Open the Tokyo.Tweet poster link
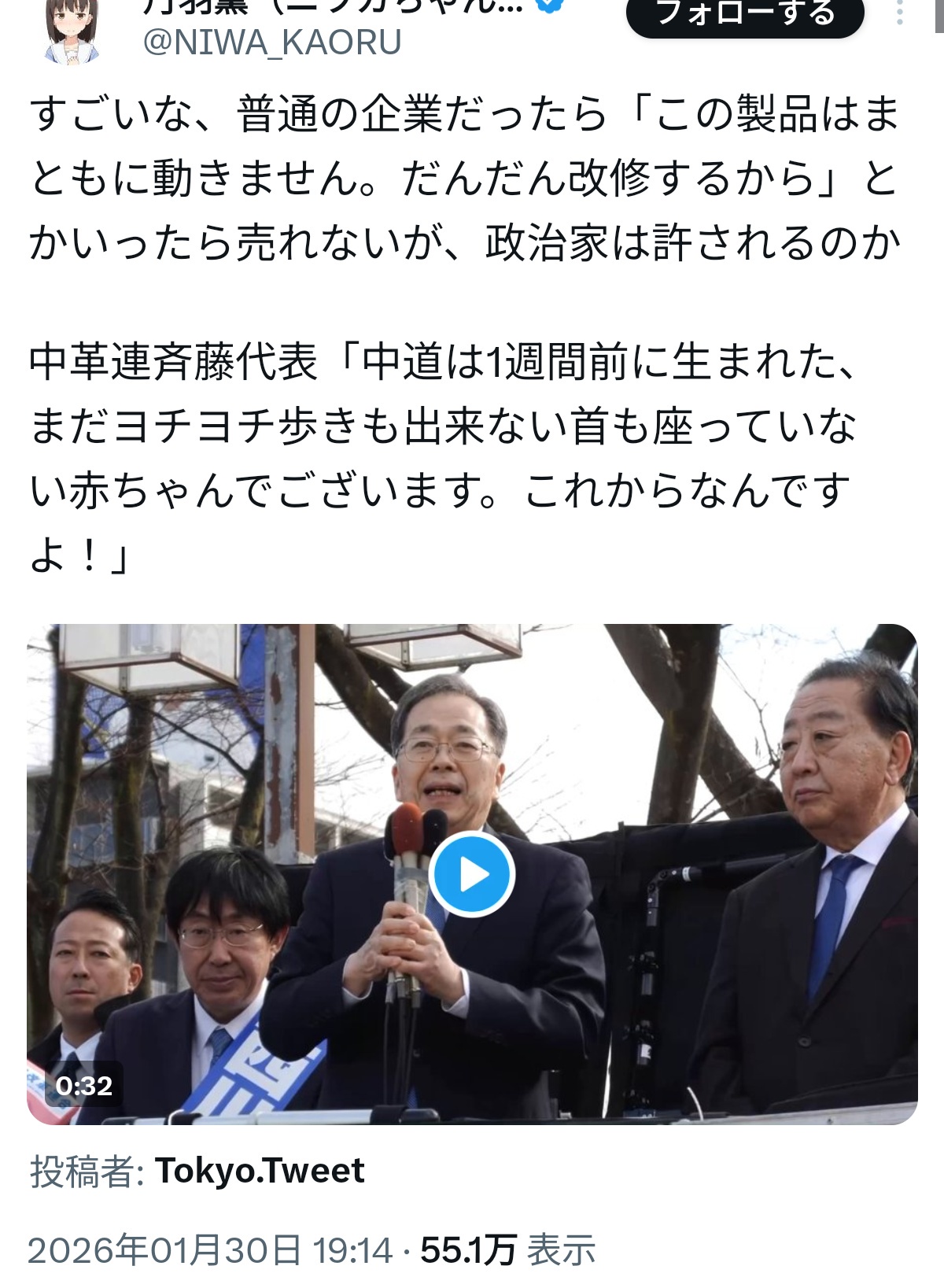 pyautogui.click(x=260, y=1171)
